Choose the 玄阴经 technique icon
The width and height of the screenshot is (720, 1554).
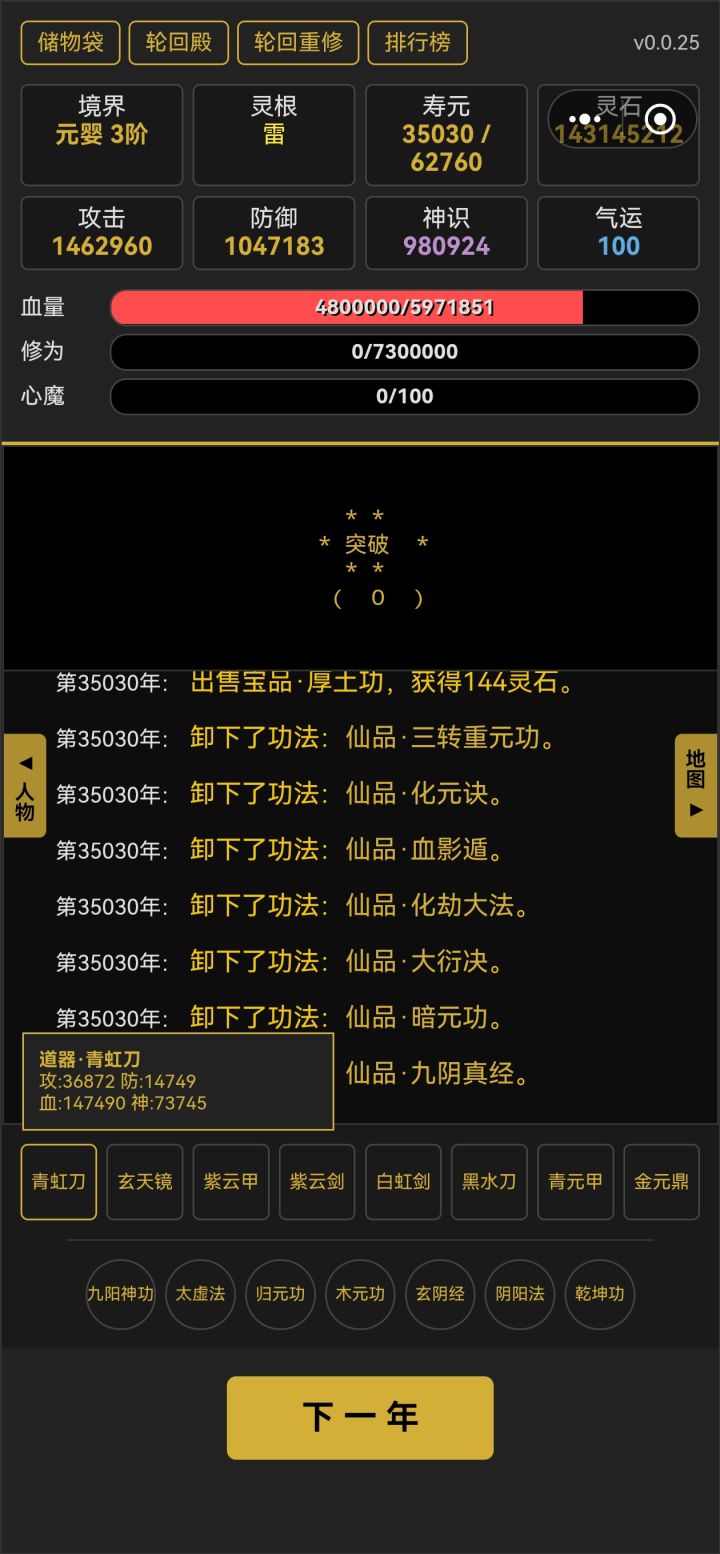[439, 1294]
